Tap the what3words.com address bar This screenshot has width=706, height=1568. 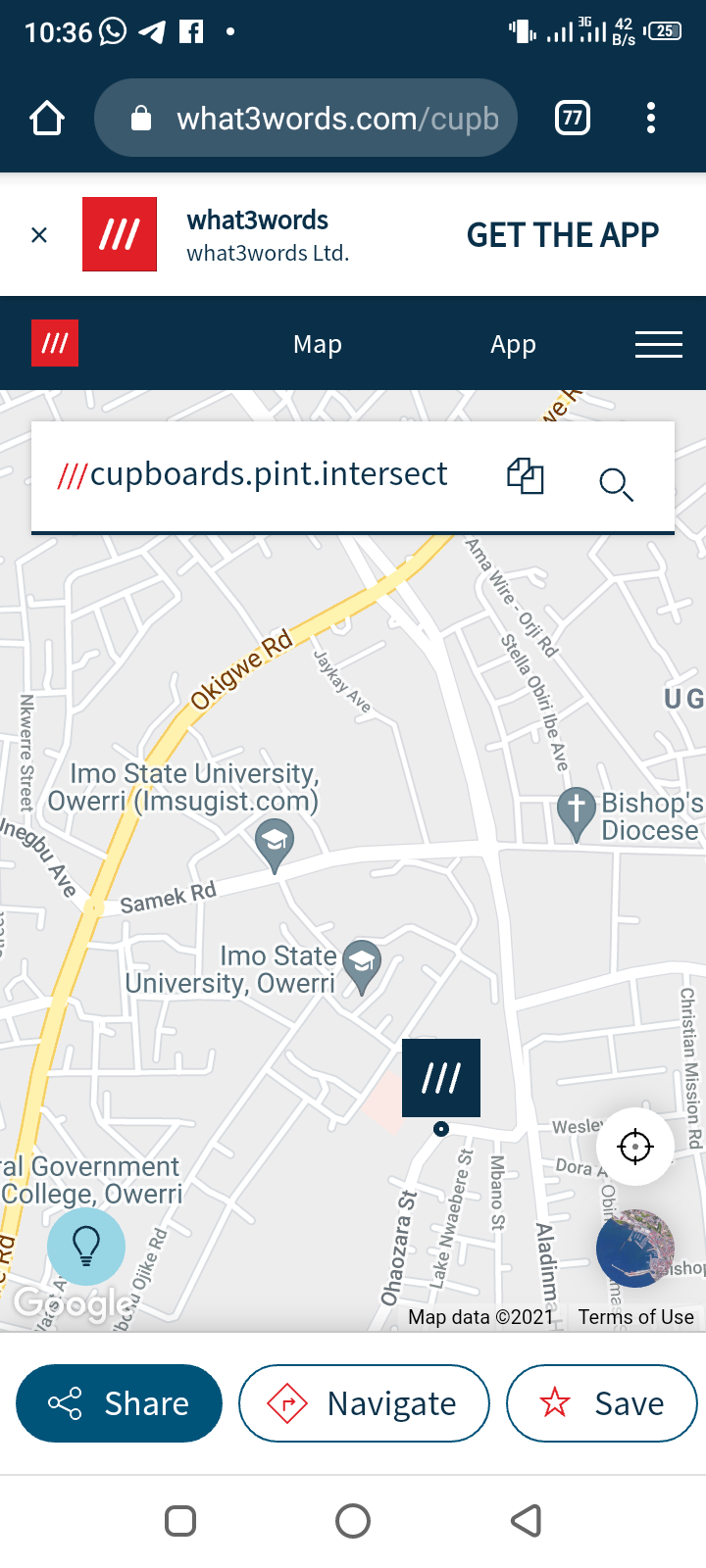[306, 119]
